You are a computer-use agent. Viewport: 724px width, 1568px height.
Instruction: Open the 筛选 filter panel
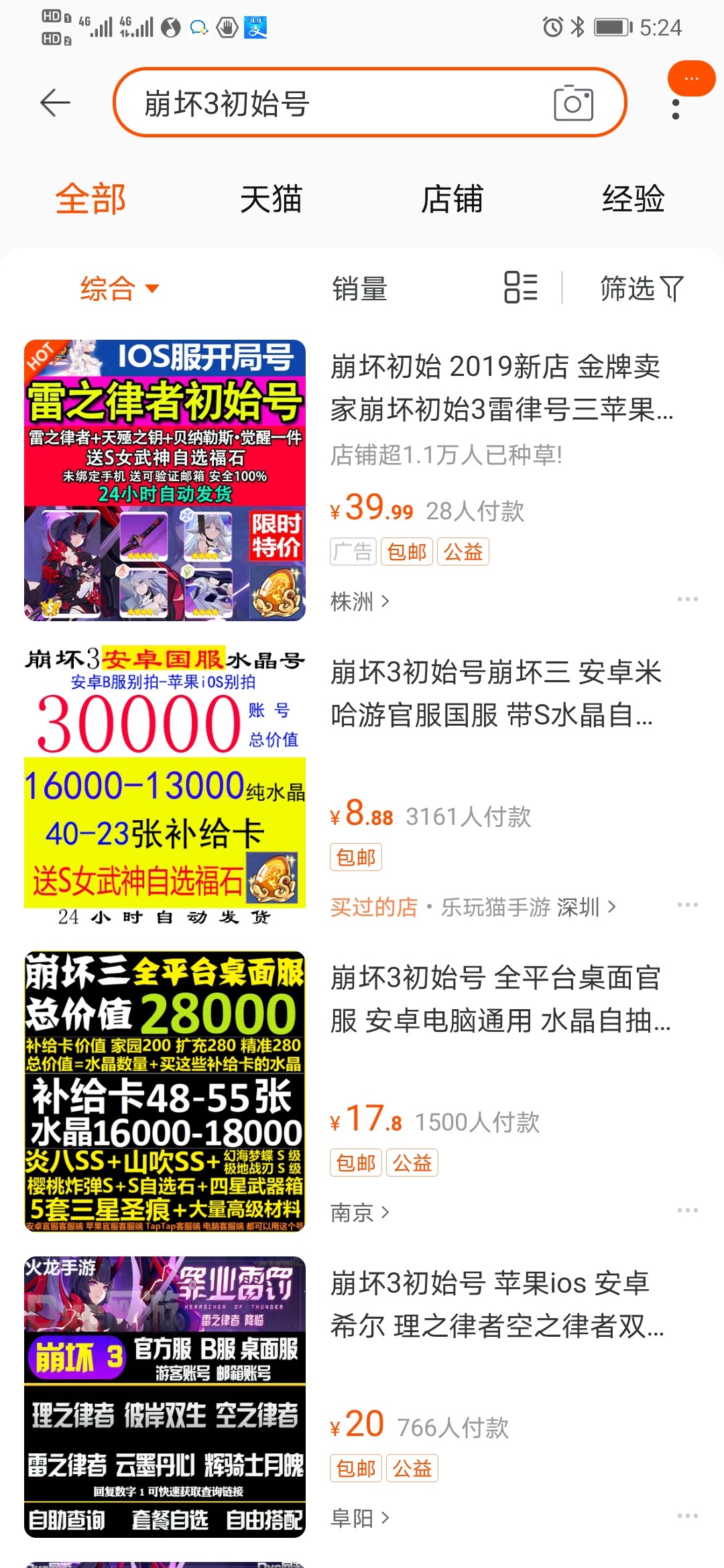[641, 289]
